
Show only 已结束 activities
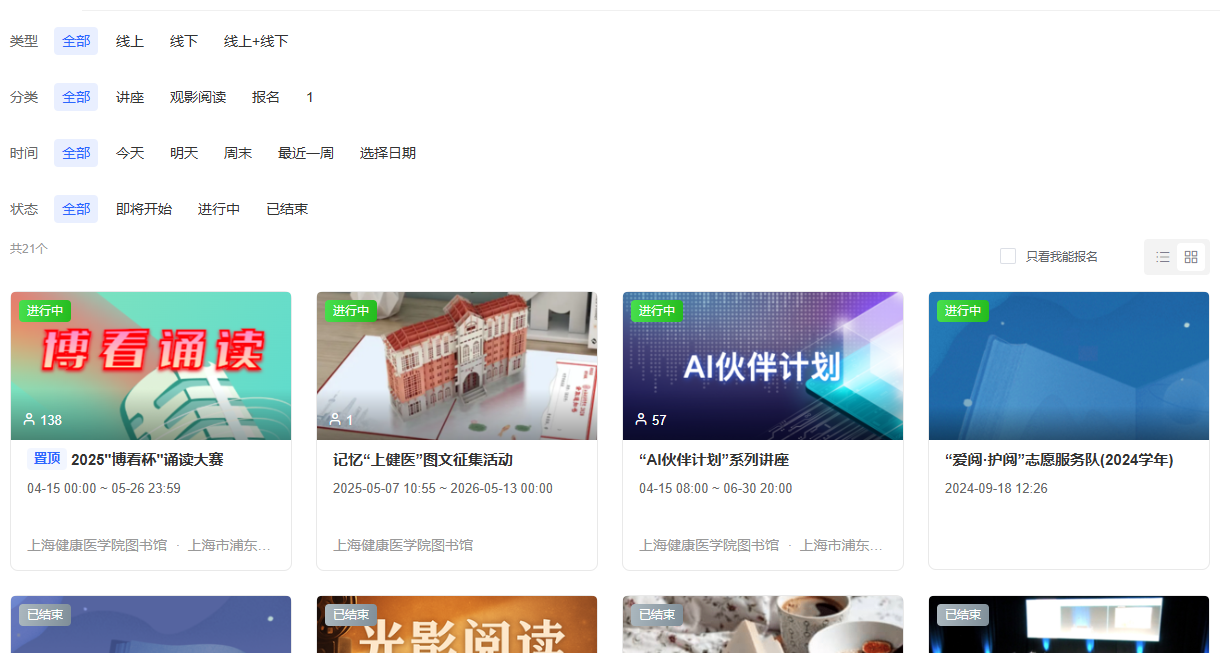(x=287, y=209)
